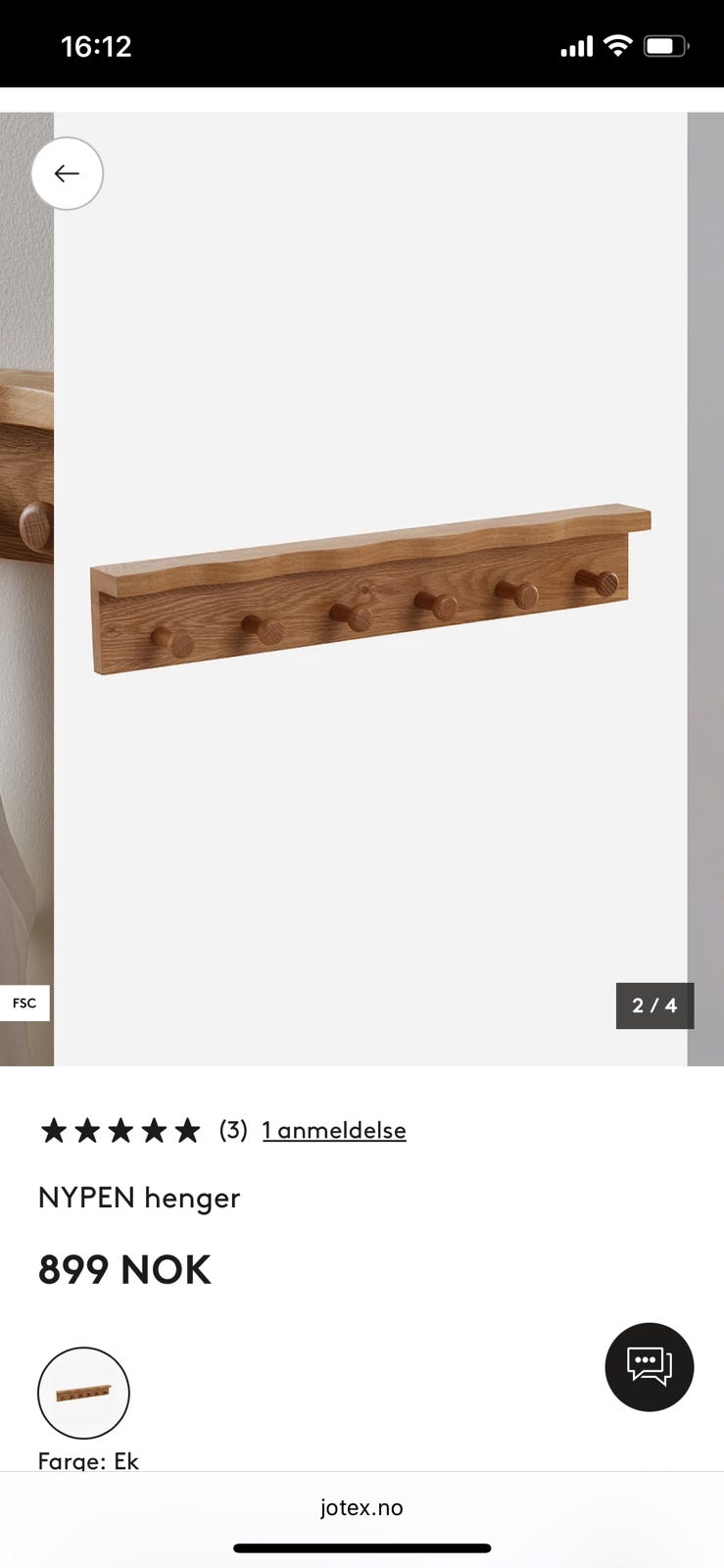This screenshot has height=1568, width=724.
Task: Open the NYPEN henger product photo
Action: coord(370,589)
